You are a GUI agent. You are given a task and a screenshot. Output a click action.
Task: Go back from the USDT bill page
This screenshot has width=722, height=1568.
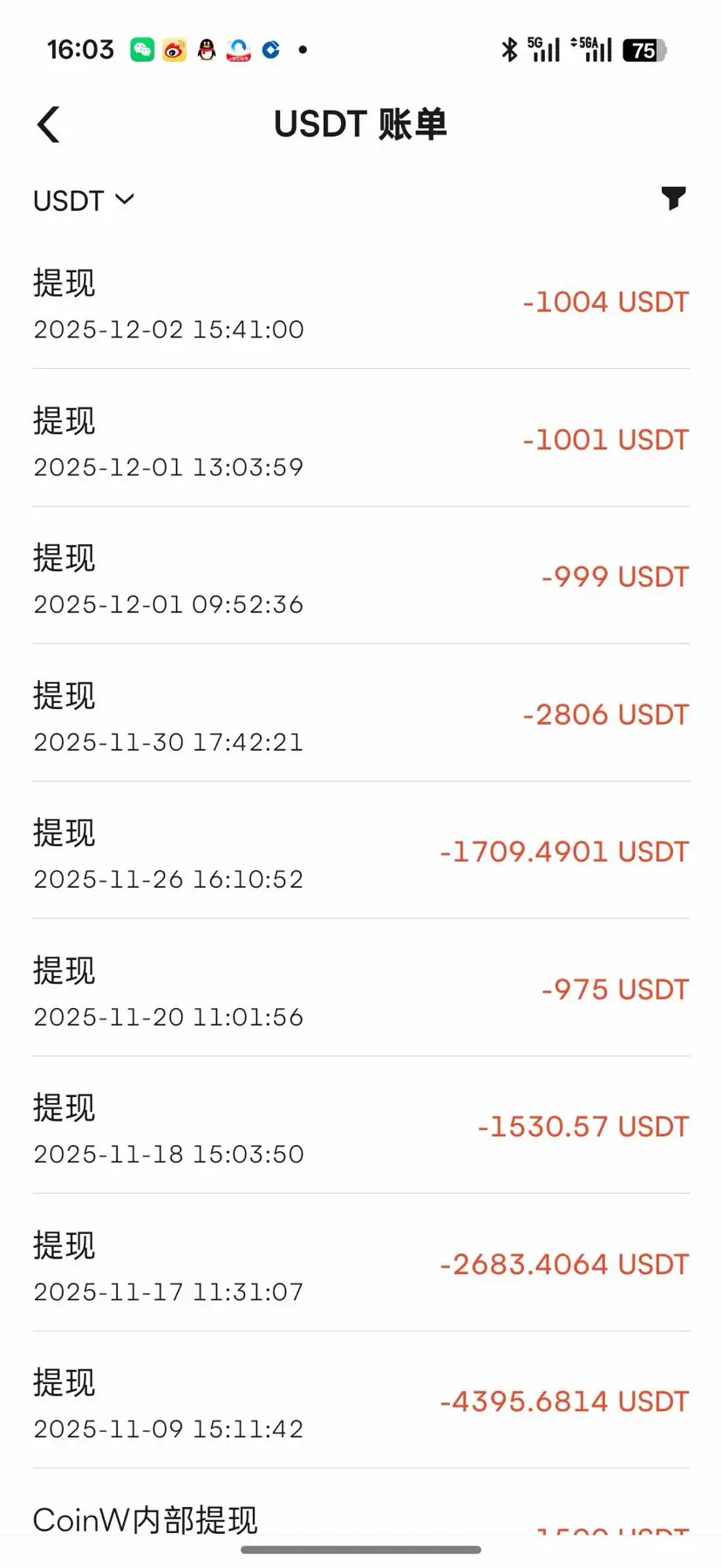click(x=49, y=125)
